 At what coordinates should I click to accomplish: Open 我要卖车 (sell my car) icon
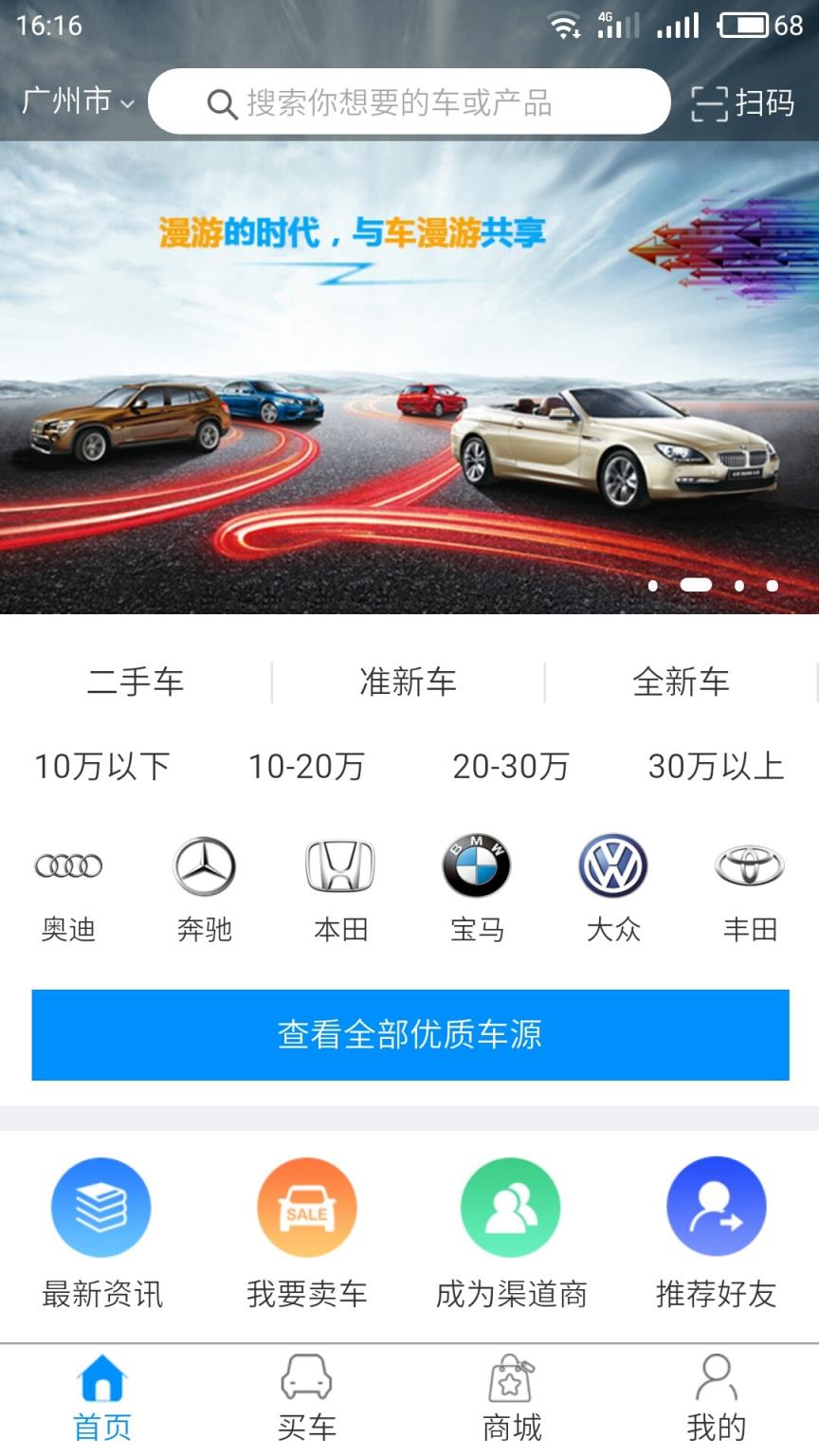point(306,1206)
